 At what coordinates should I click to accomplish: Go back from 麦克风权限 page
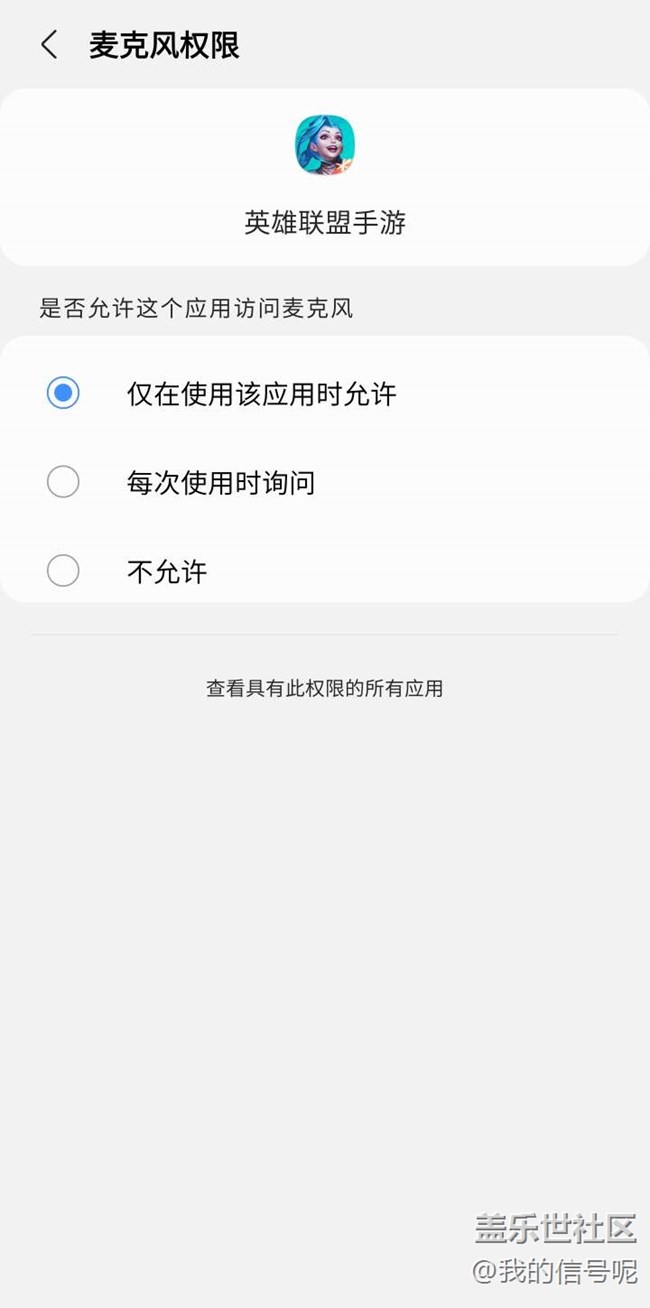tap(49, 45)
